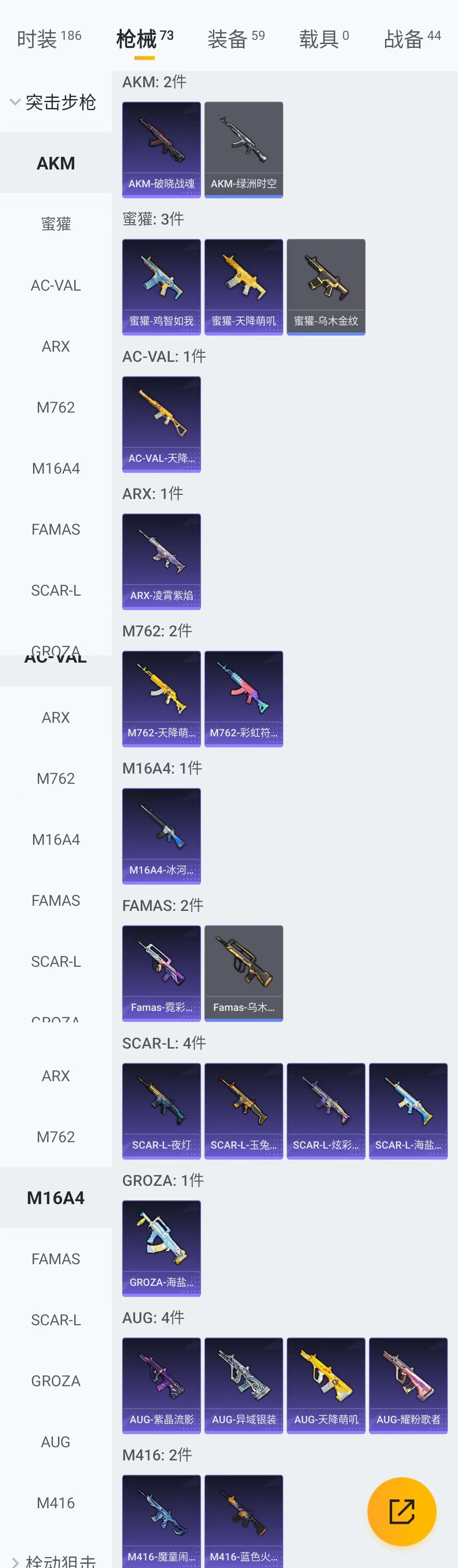Switch to the 装备 tab
Viewport: 458px width, 1568px height.
click(235, 39)
